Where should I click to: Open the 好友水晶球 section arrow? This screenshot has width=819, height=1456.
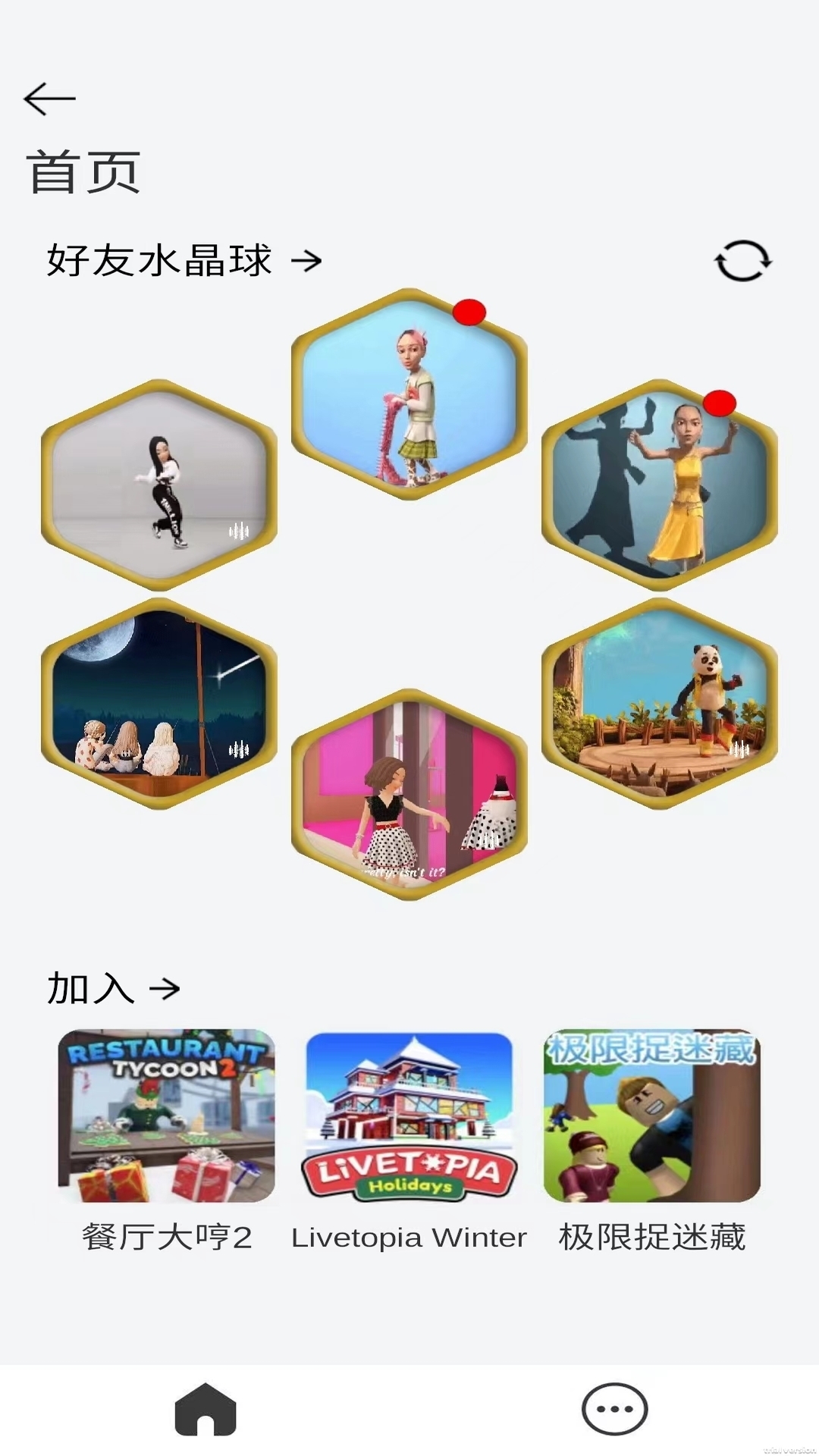[306, 262]
